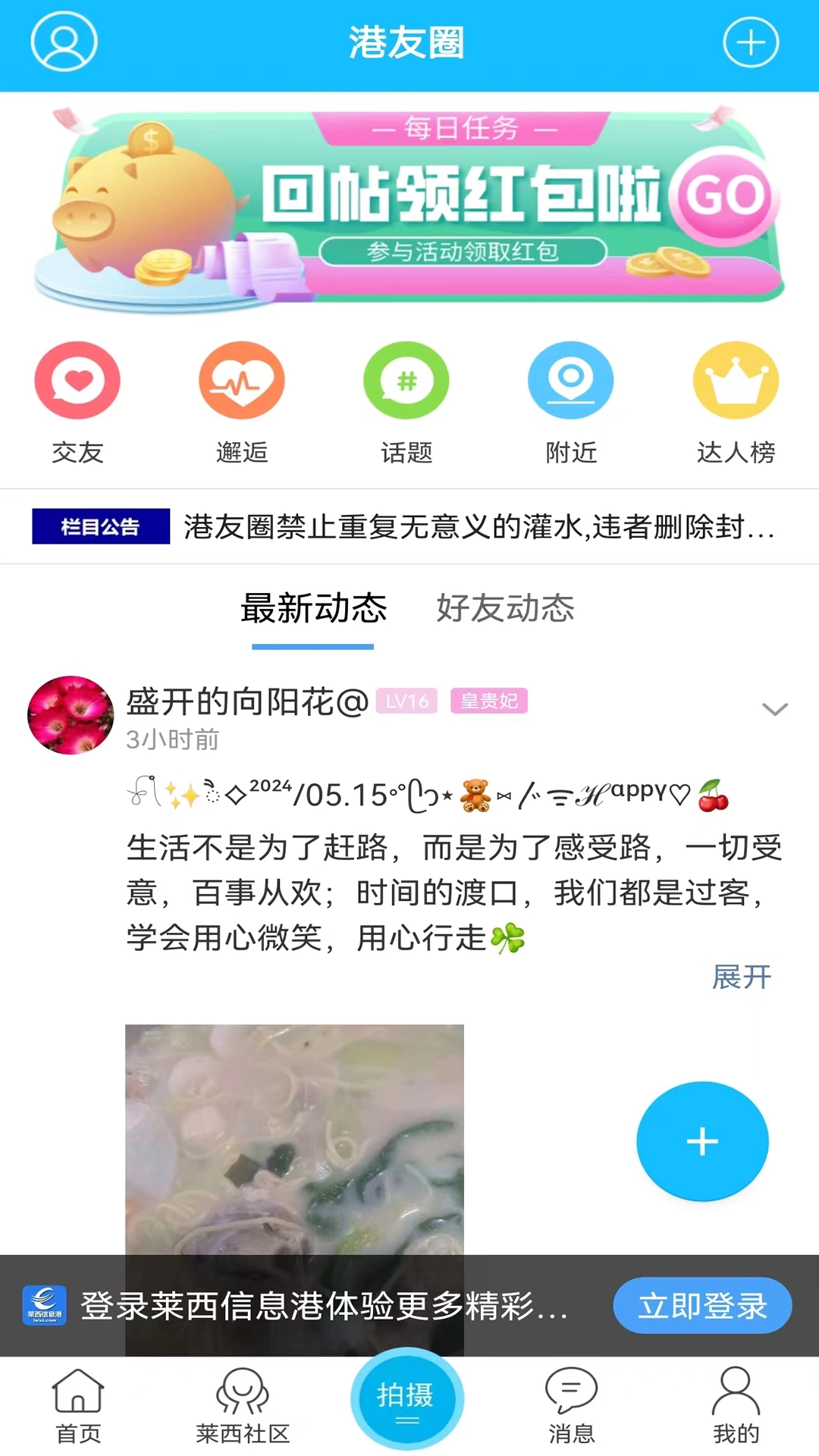The image size is (819, 1456).
Task: Tap the plus icon in the top bar
Action: pyautogui.click(x=750, y=42)
